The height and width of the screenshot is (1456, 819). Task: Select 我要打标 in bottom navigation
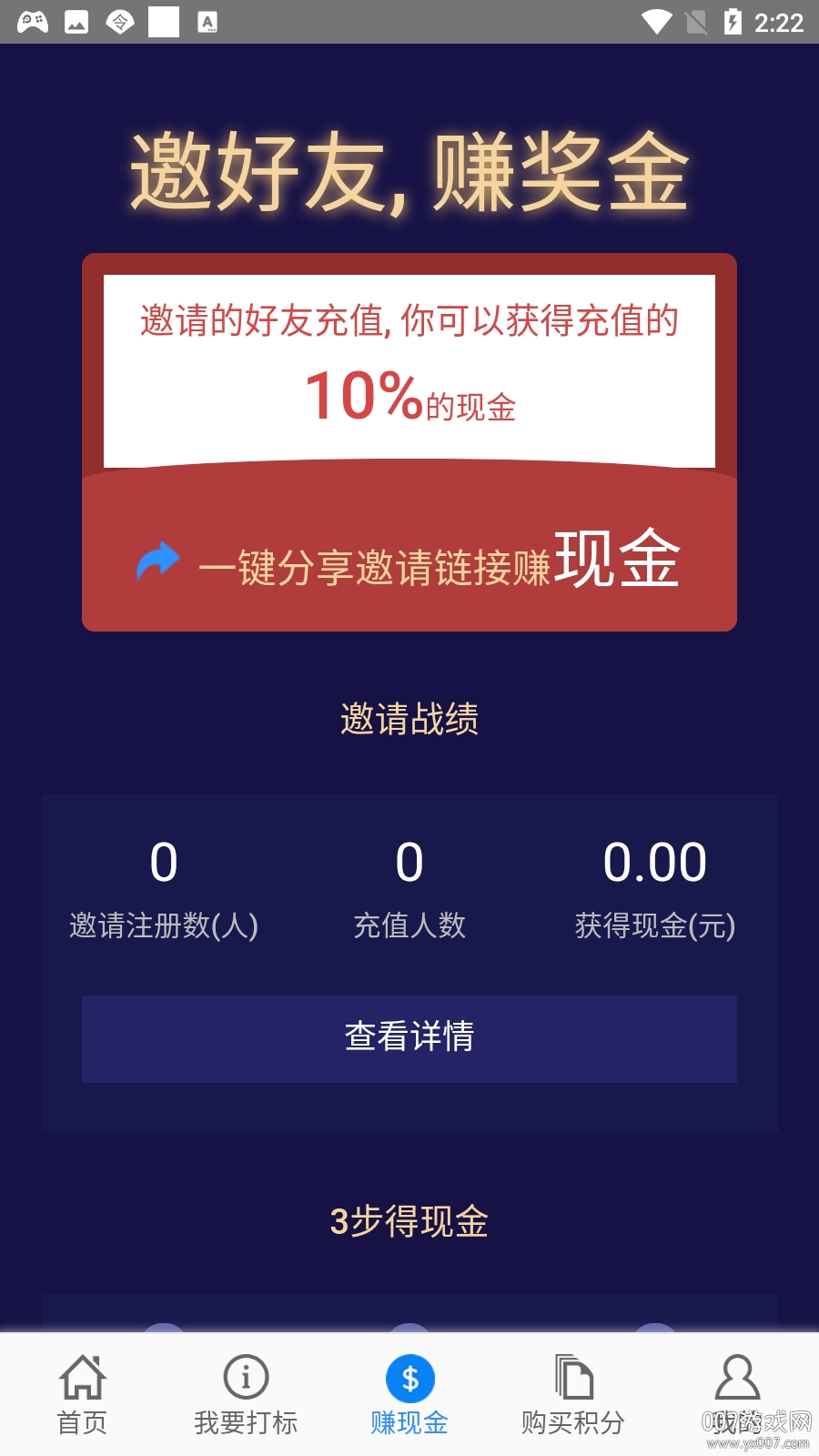click(246, 1395)
